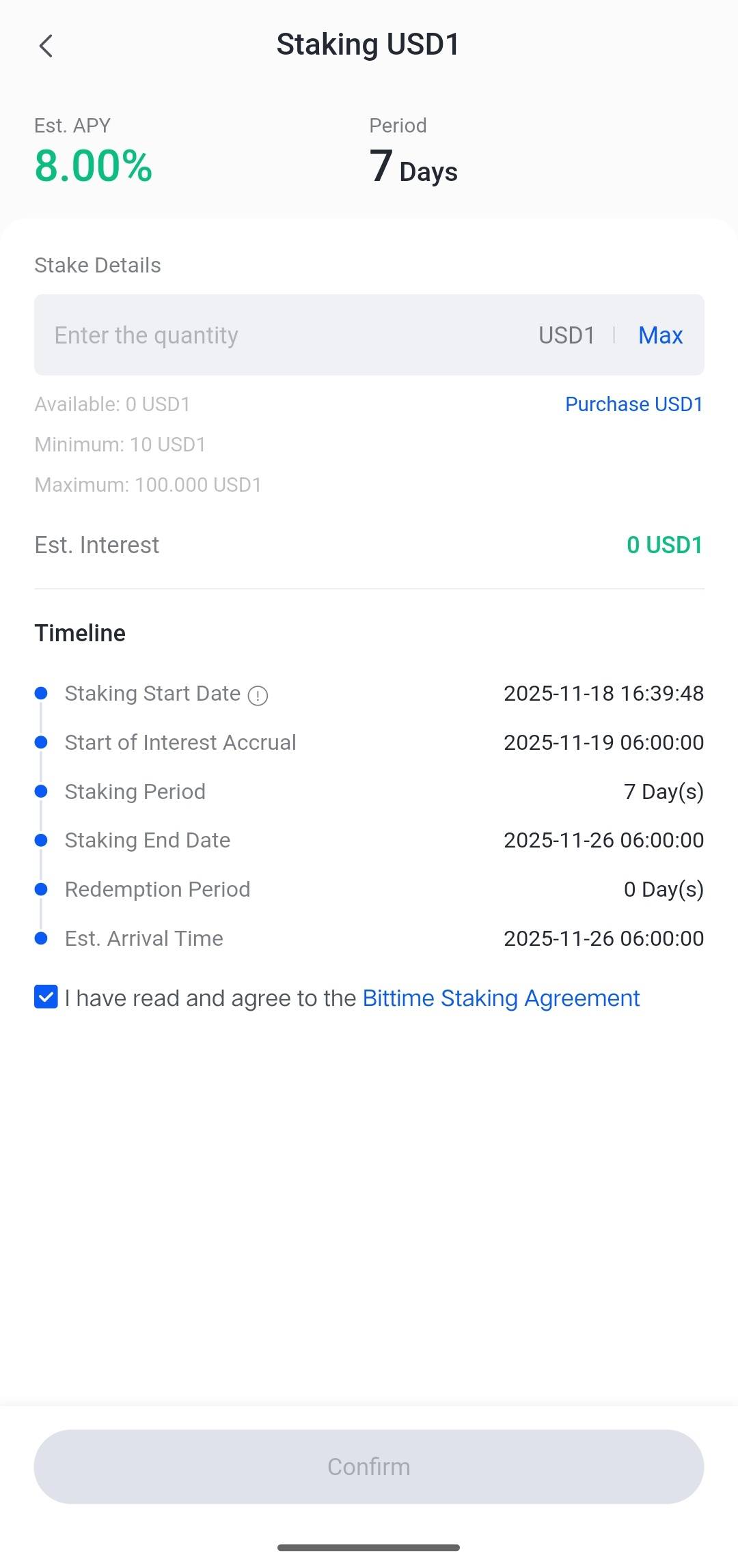Open the Purchase USD1 page
This screenshot has width=738, height=1568.
pyautogui.click(x=633, y=404)
